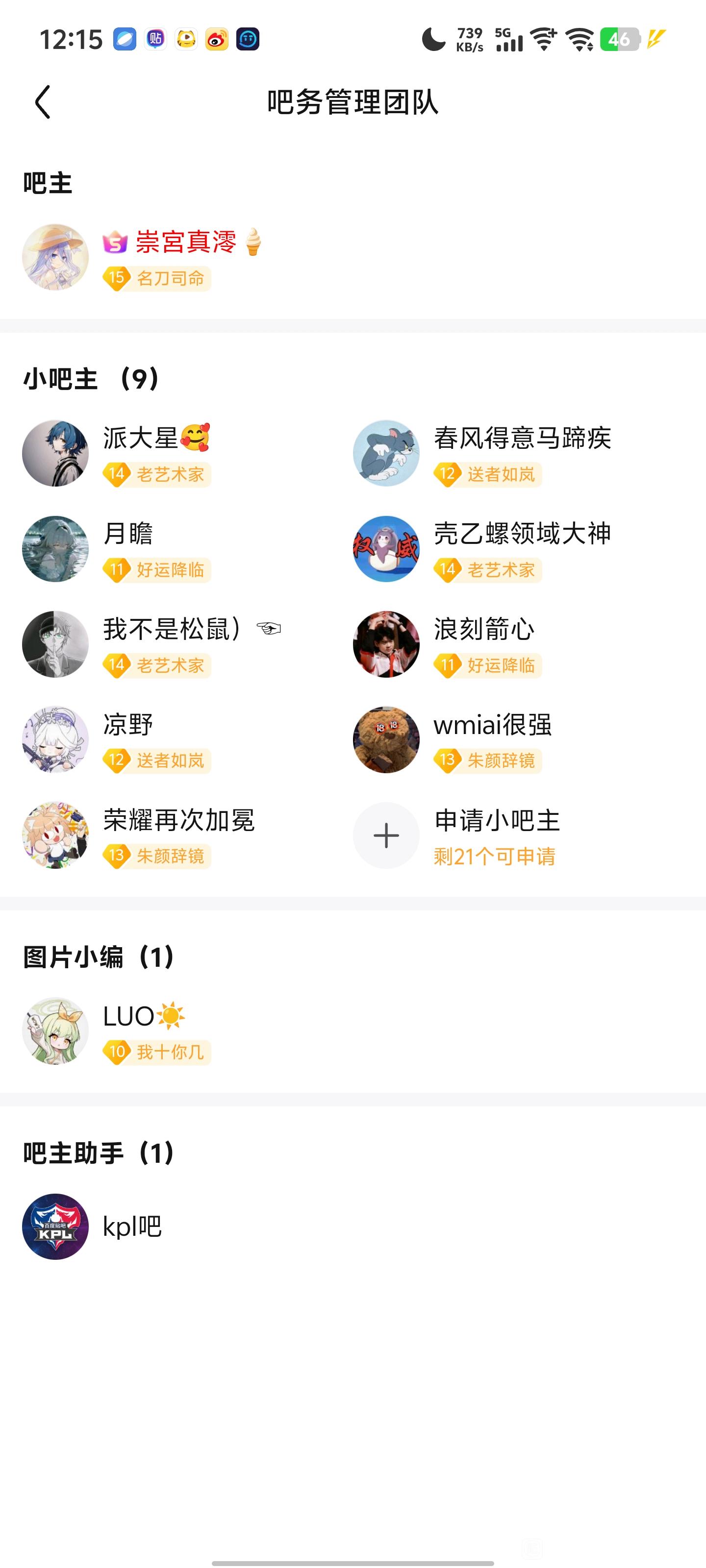The height and width of the screenshot is (1568, 706).
Task: Open 壳乙螺领域大神's profile
Action: 386,549
